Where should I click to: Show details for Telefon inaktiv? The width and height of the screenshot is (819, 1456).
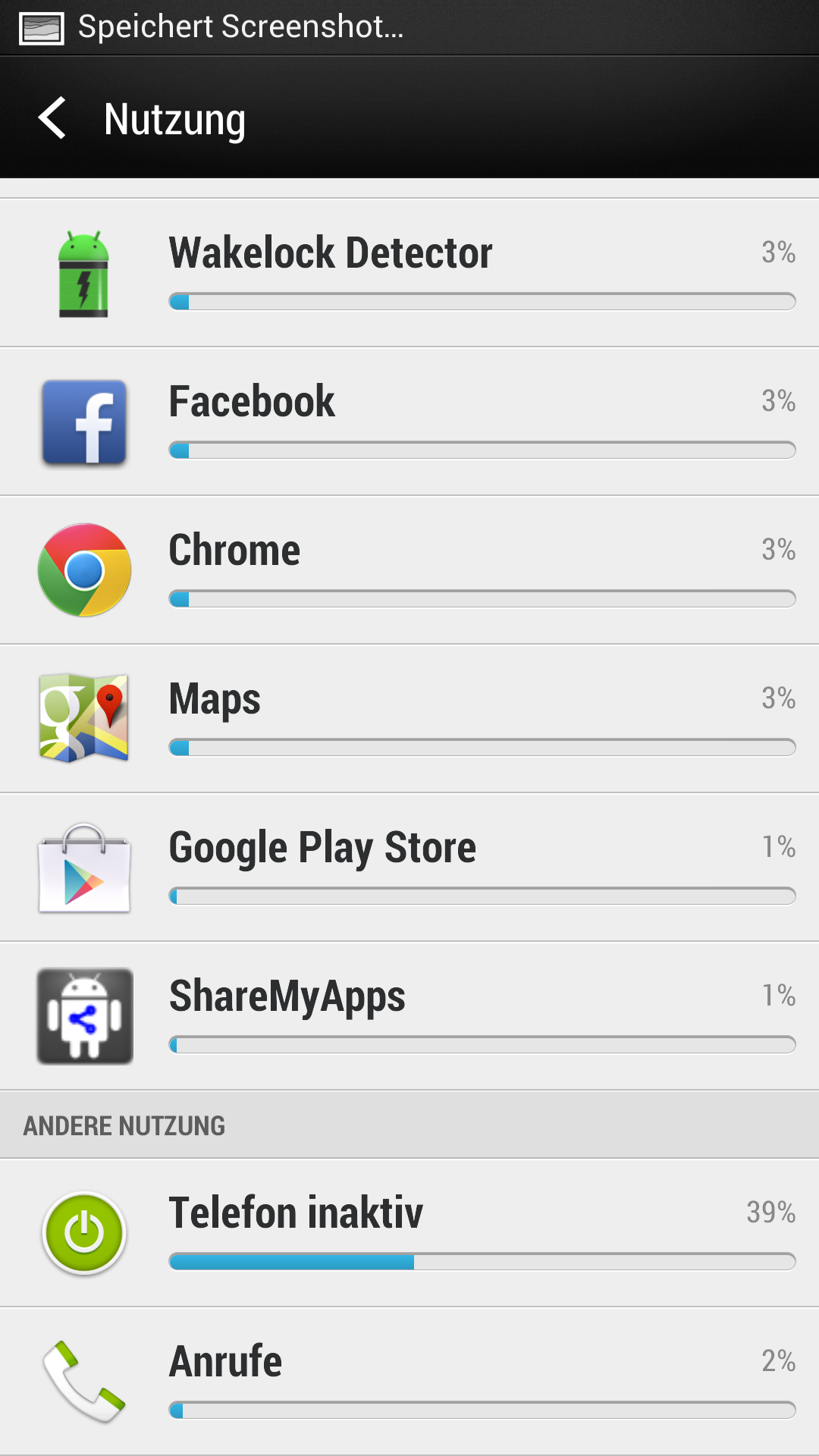[409, 1233]
